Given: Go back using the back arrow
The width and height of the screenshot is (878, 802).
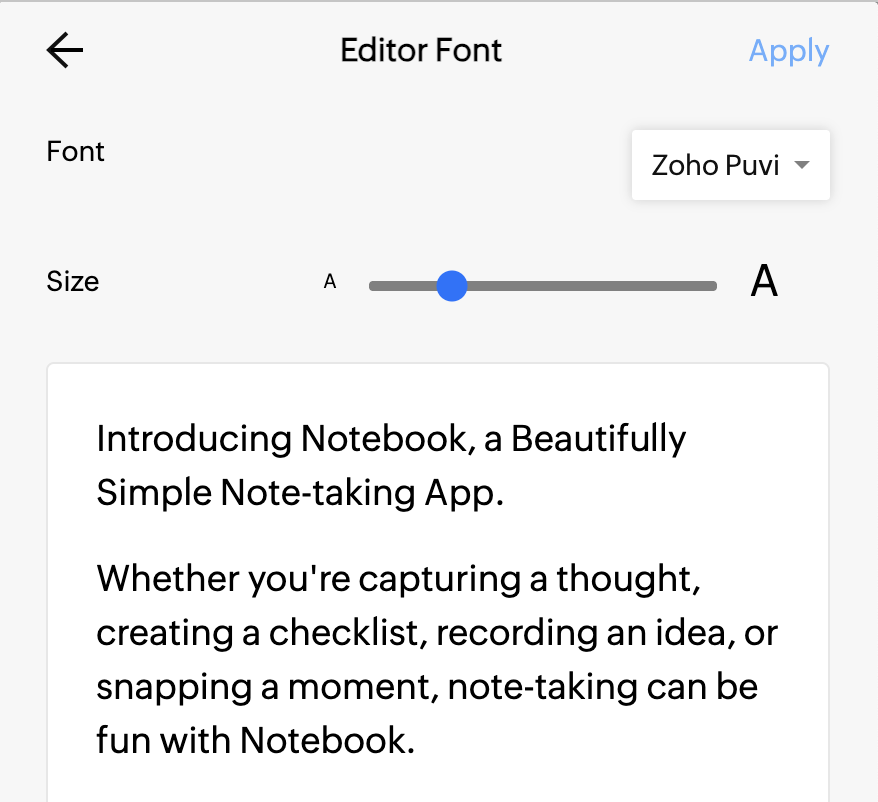Looking at the screenshot, I should [x=65, y=50].
